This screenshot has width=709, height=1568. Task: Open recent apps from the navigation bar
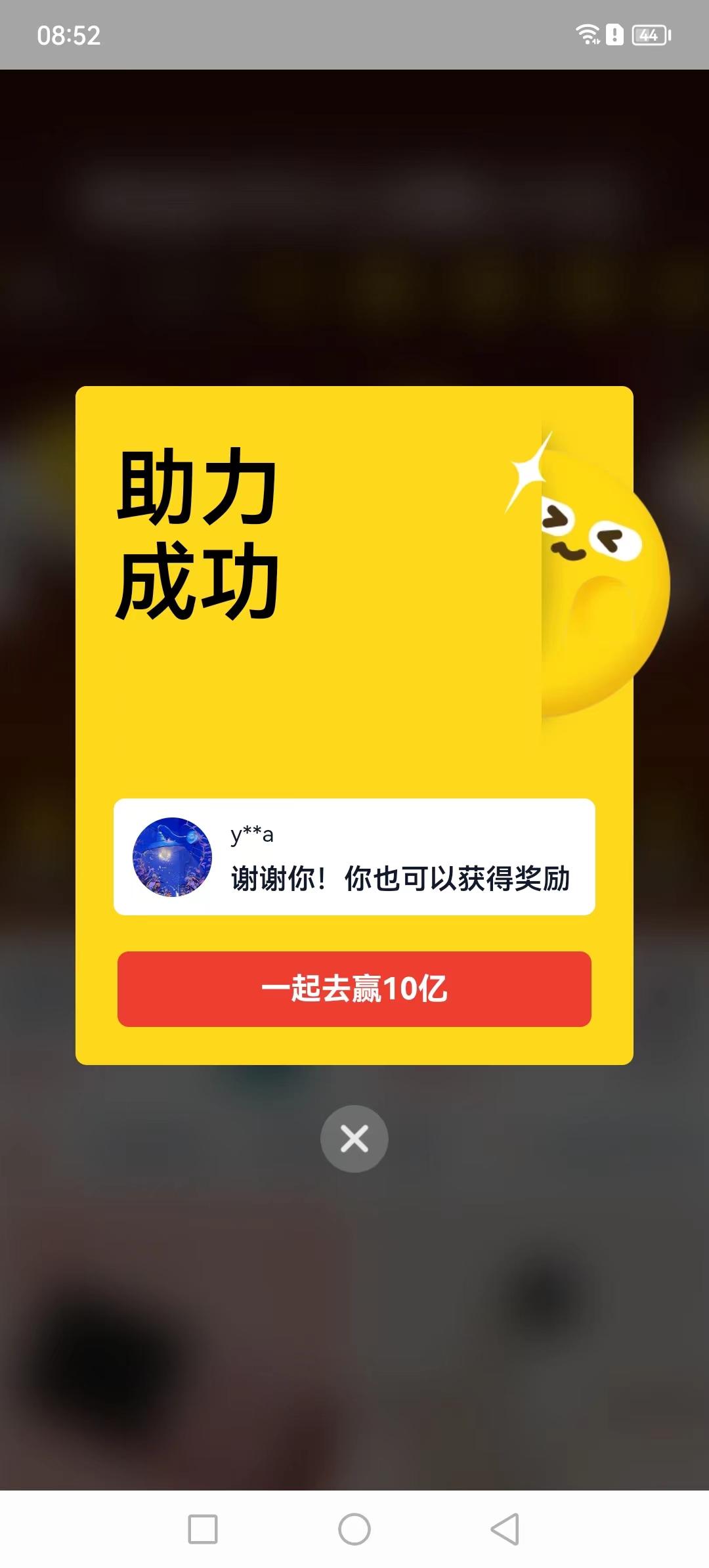[x=203, y=1529]
